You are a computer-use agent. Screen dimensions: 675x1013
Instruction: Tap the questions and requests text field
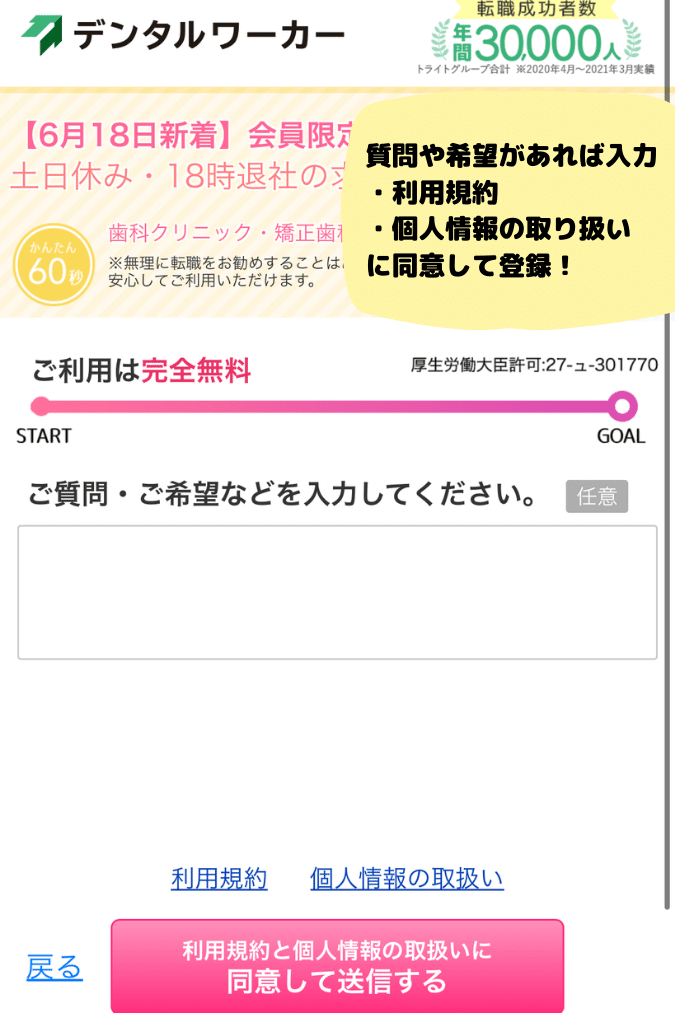tap(337, 592)
